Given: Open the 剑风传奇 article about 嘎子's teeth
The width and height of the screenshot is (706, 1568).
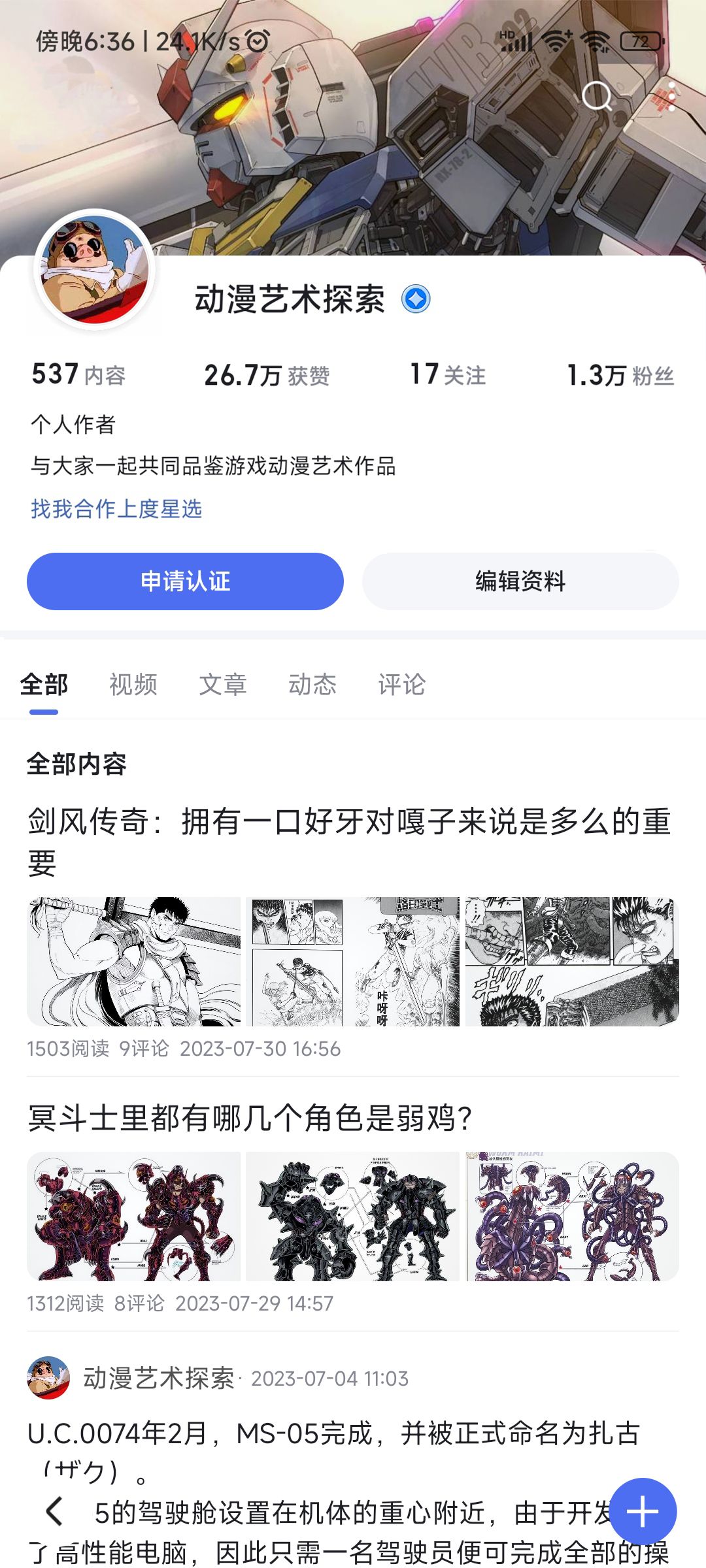Looking at the screenshot, I should 349,840.
